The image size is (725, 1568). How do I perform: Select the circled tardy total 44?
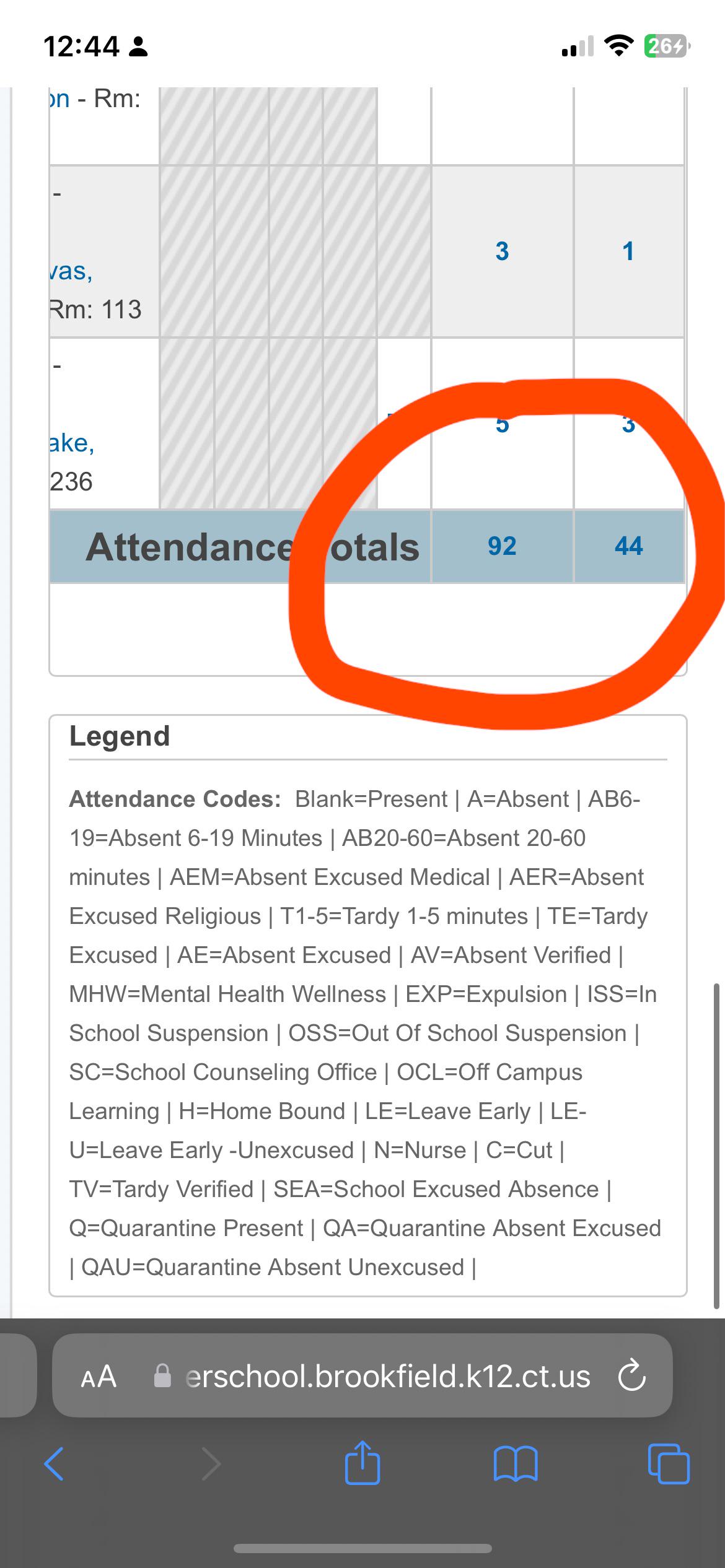(628, 547)
